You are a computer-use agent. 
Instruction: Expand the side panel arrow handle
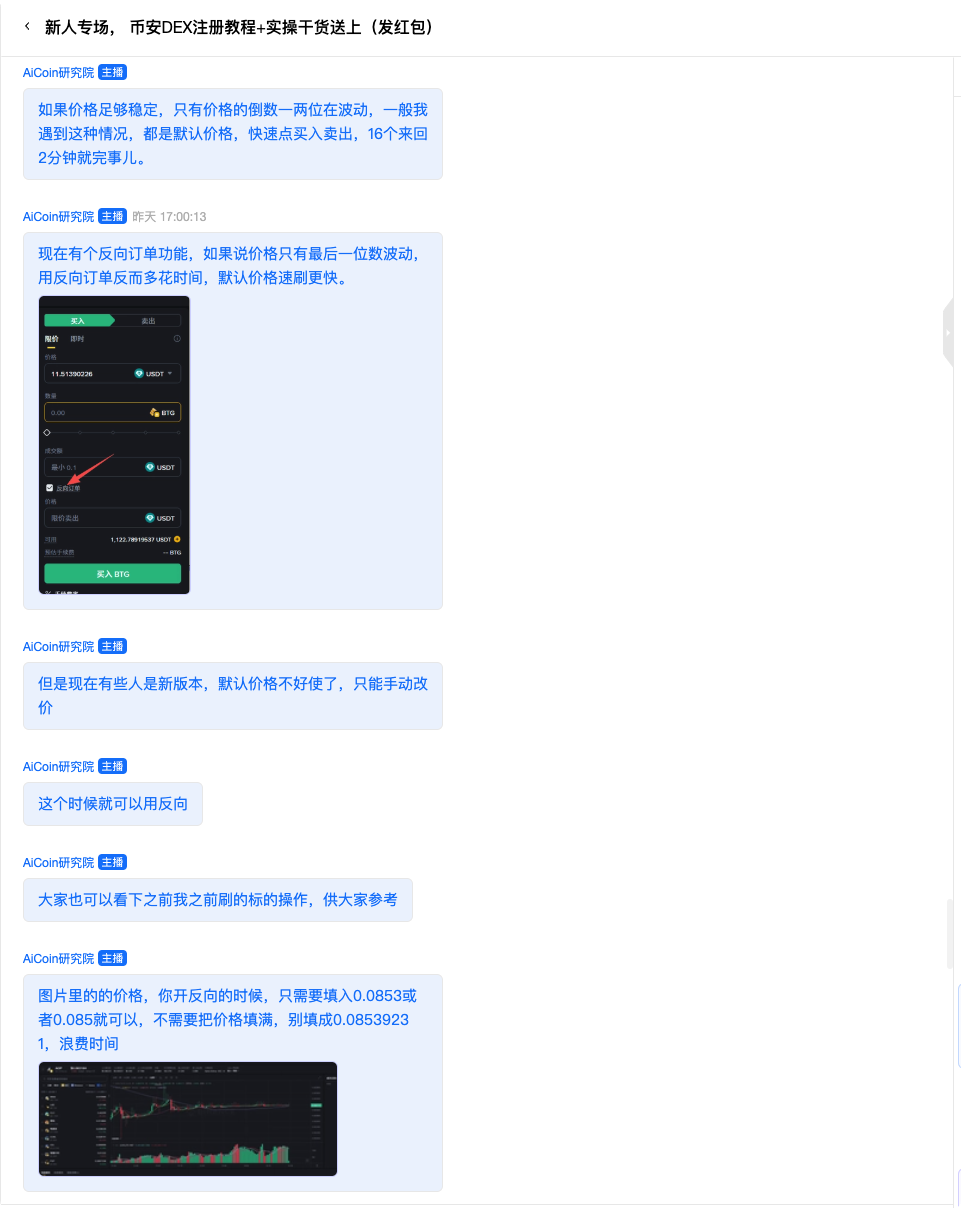pos(948,332)
